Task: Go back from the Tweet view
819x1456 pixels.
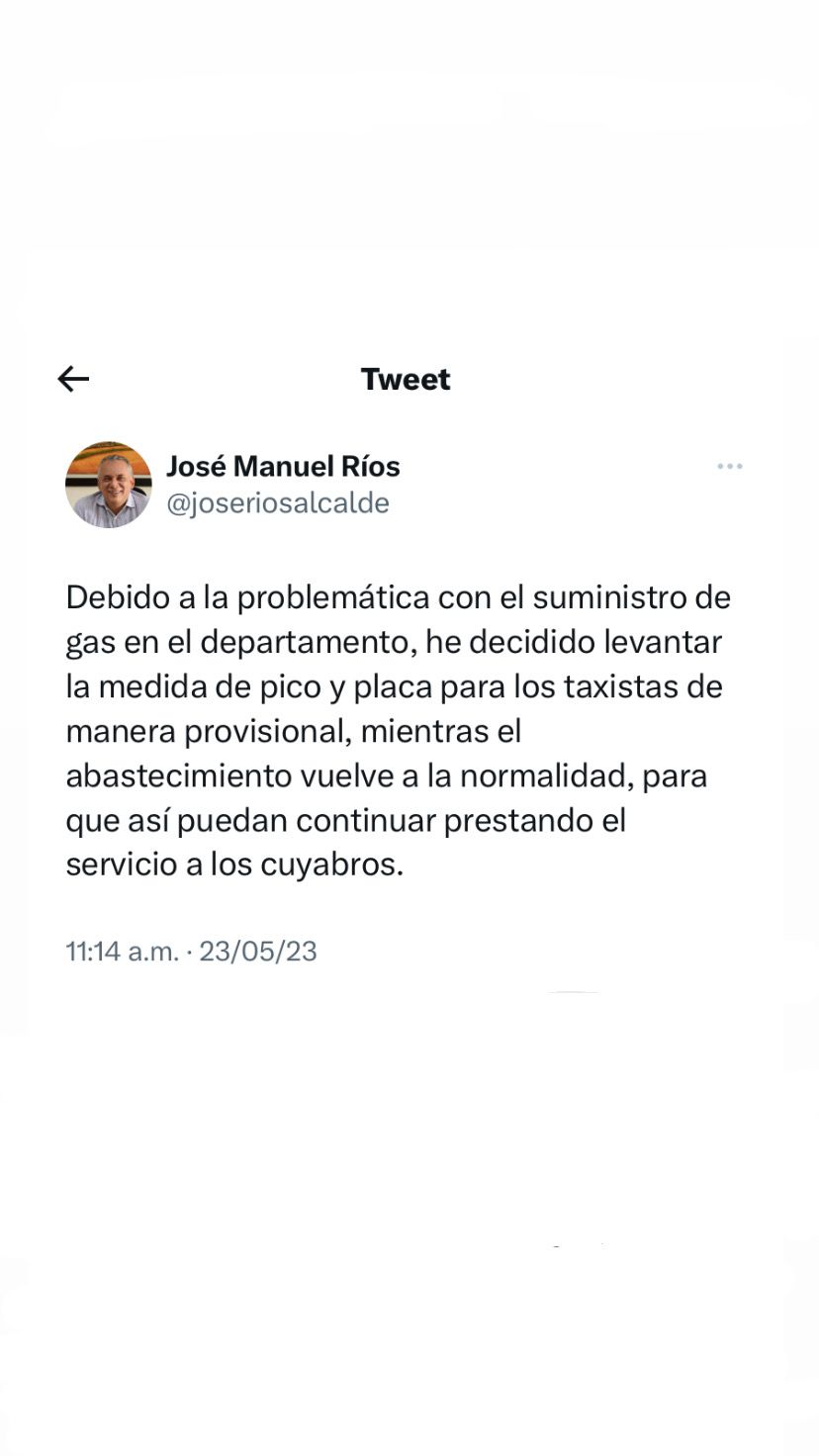Action: [73, 379]
